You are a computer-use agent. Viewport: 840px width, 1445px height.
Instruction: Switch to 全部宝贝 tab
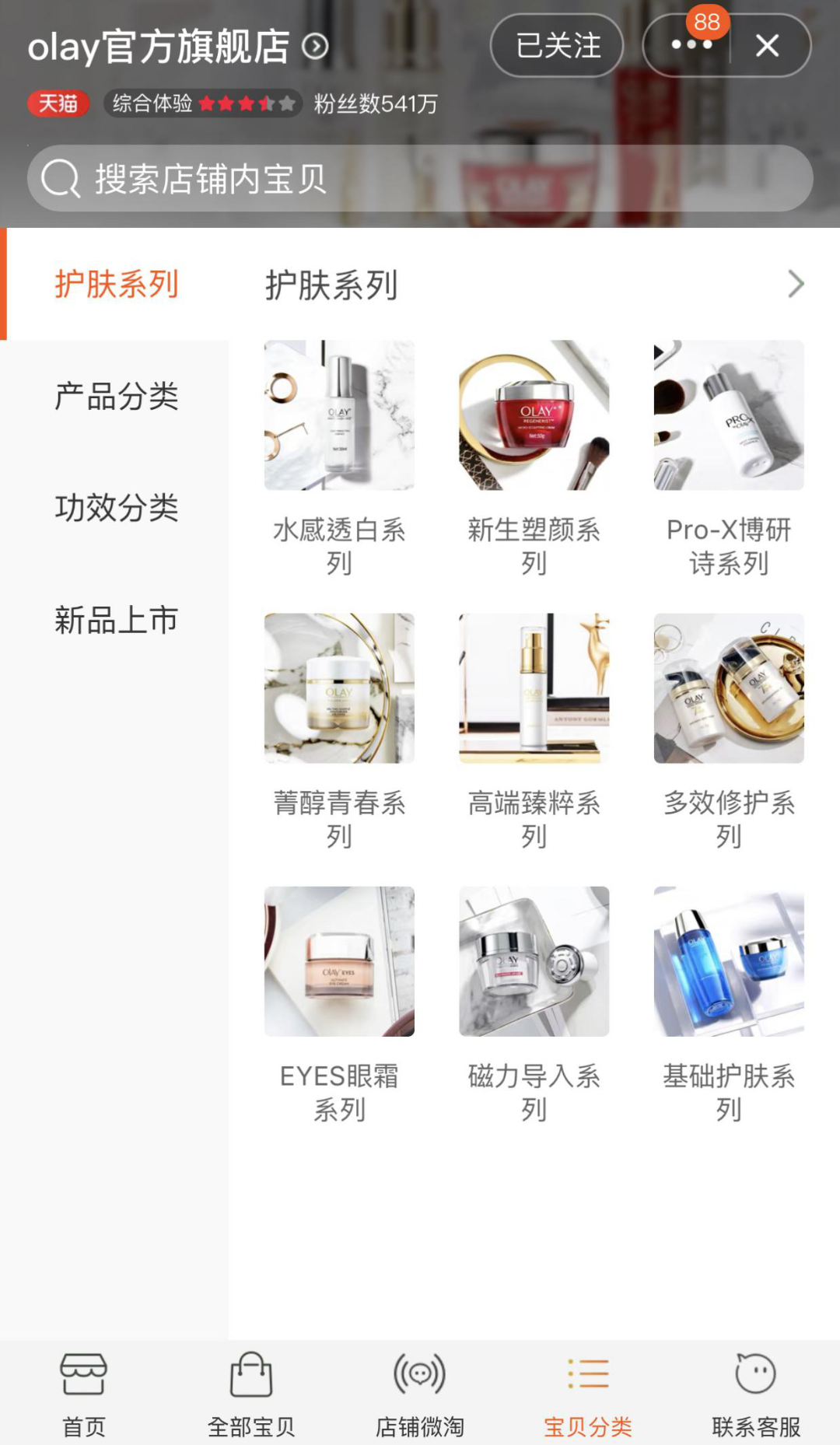[251, 1392]
